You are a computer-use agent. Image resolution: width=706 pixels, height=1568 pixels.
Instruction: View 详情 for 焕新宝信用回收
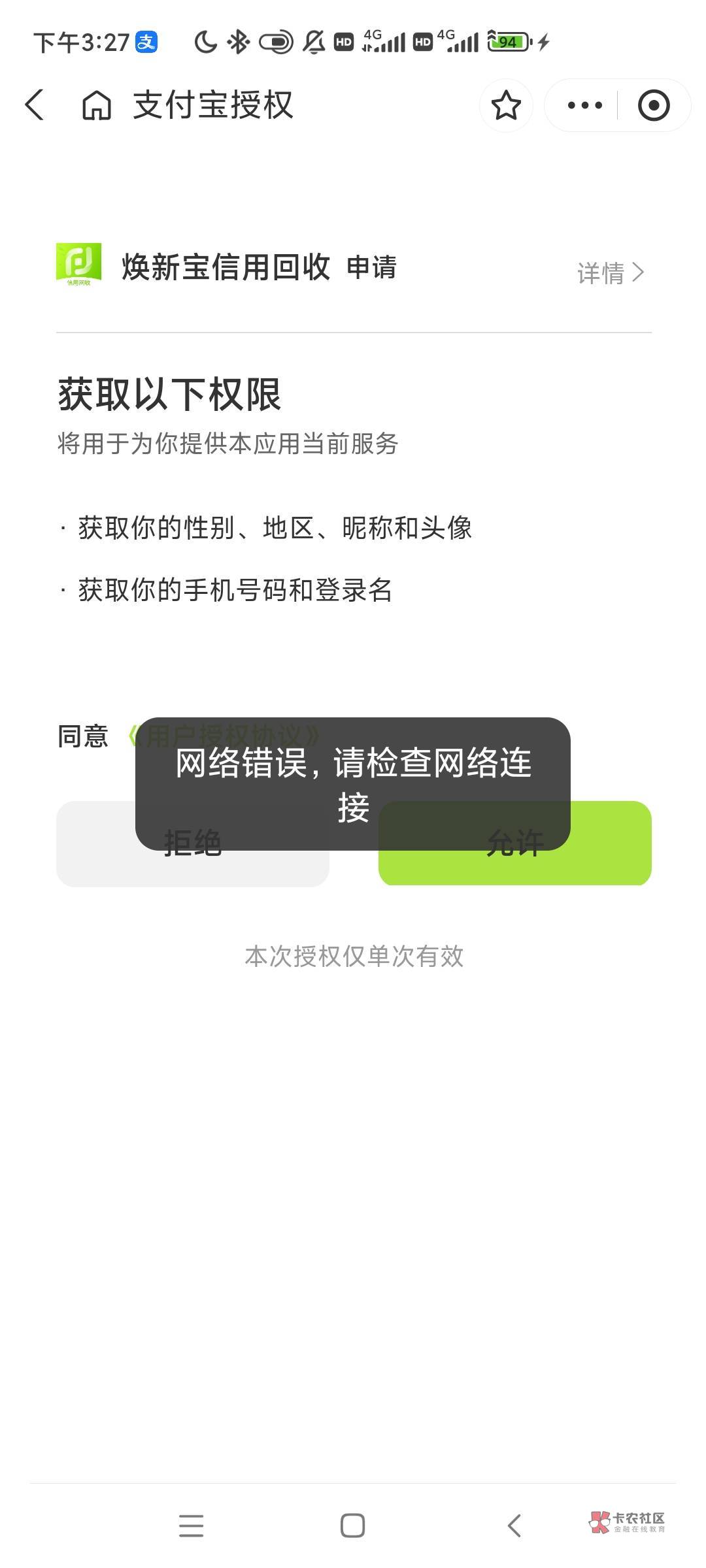611,272
